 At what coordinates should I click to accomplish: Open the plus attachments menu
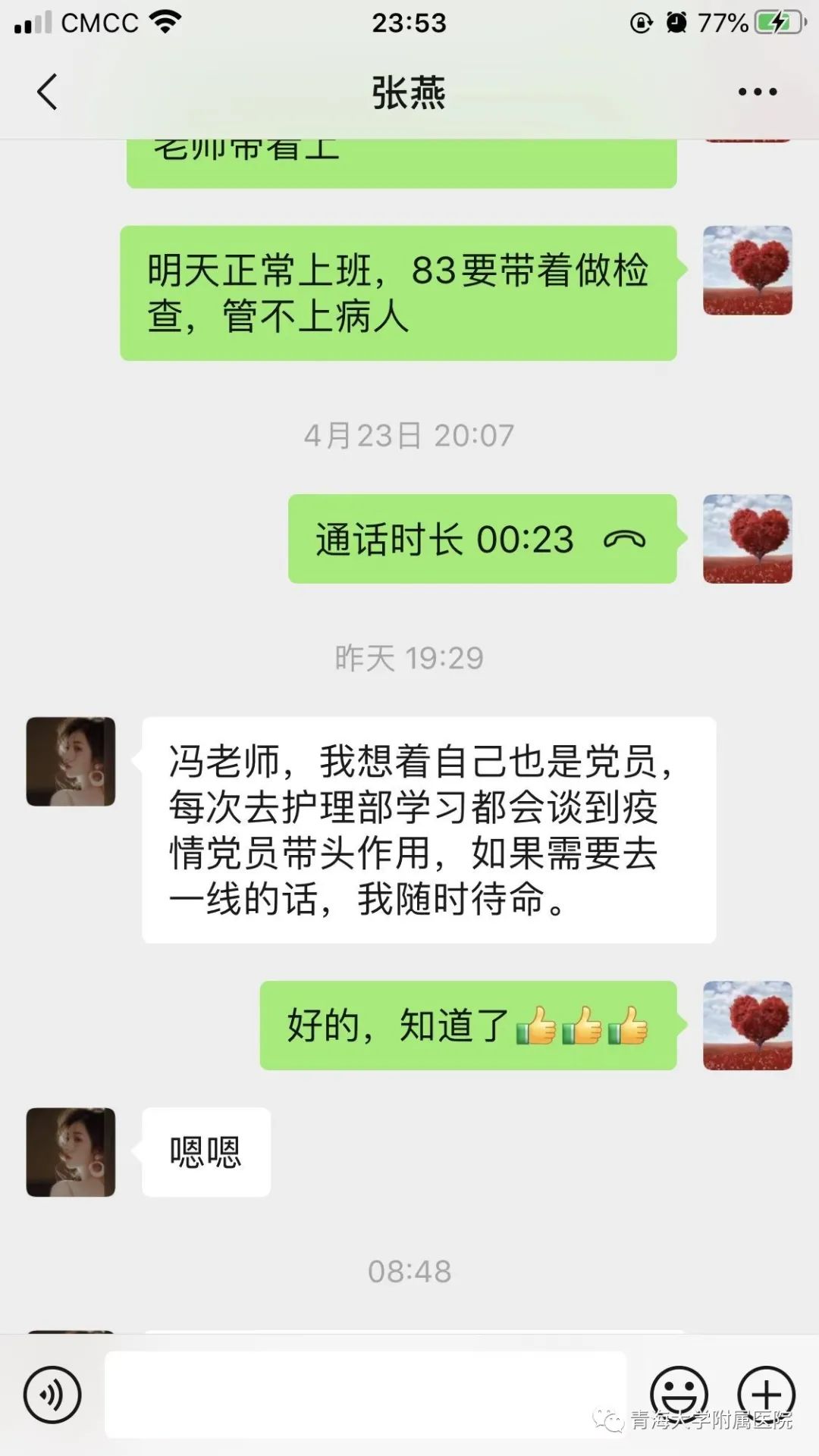point(766,1393)
